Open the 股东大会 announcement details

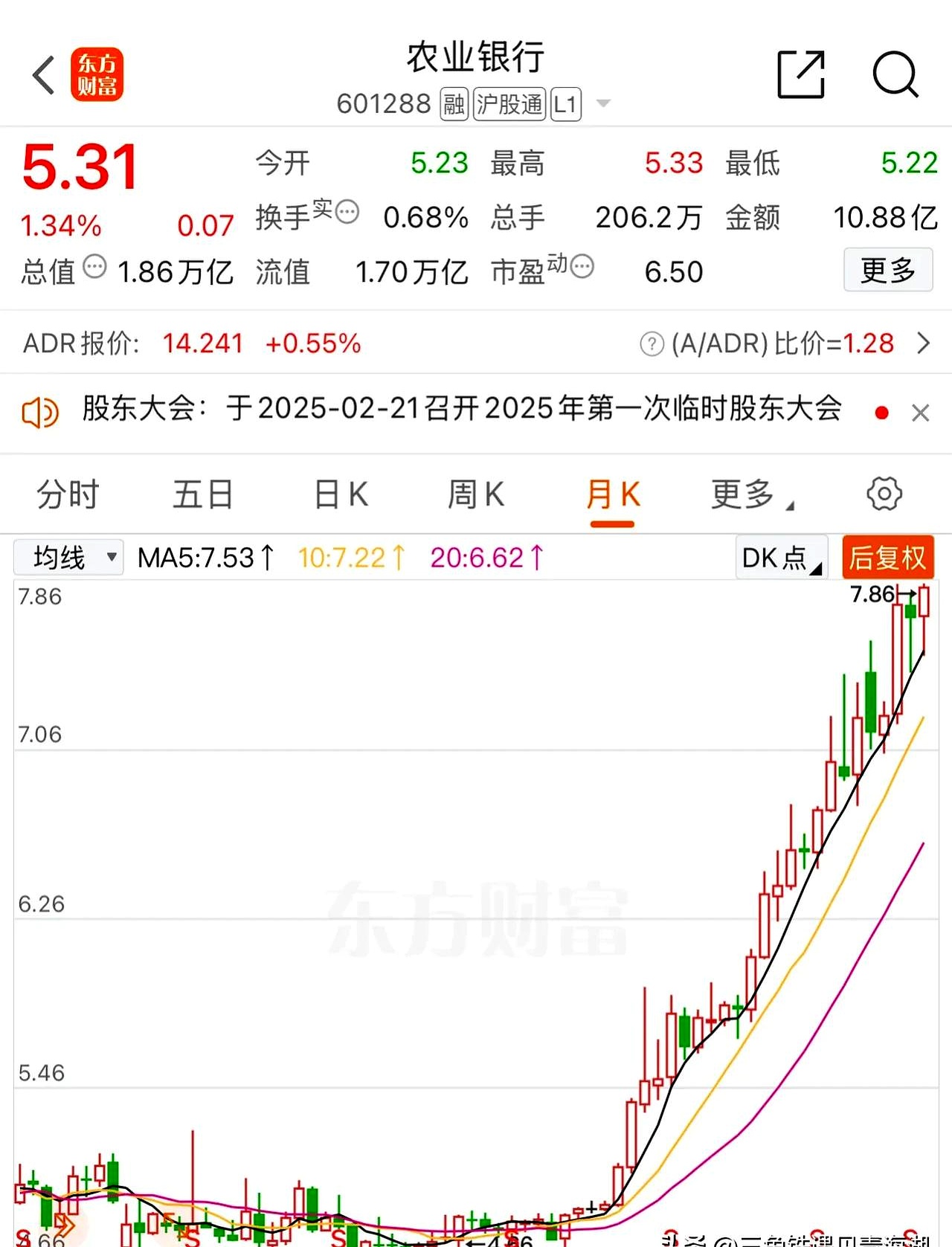461,410
